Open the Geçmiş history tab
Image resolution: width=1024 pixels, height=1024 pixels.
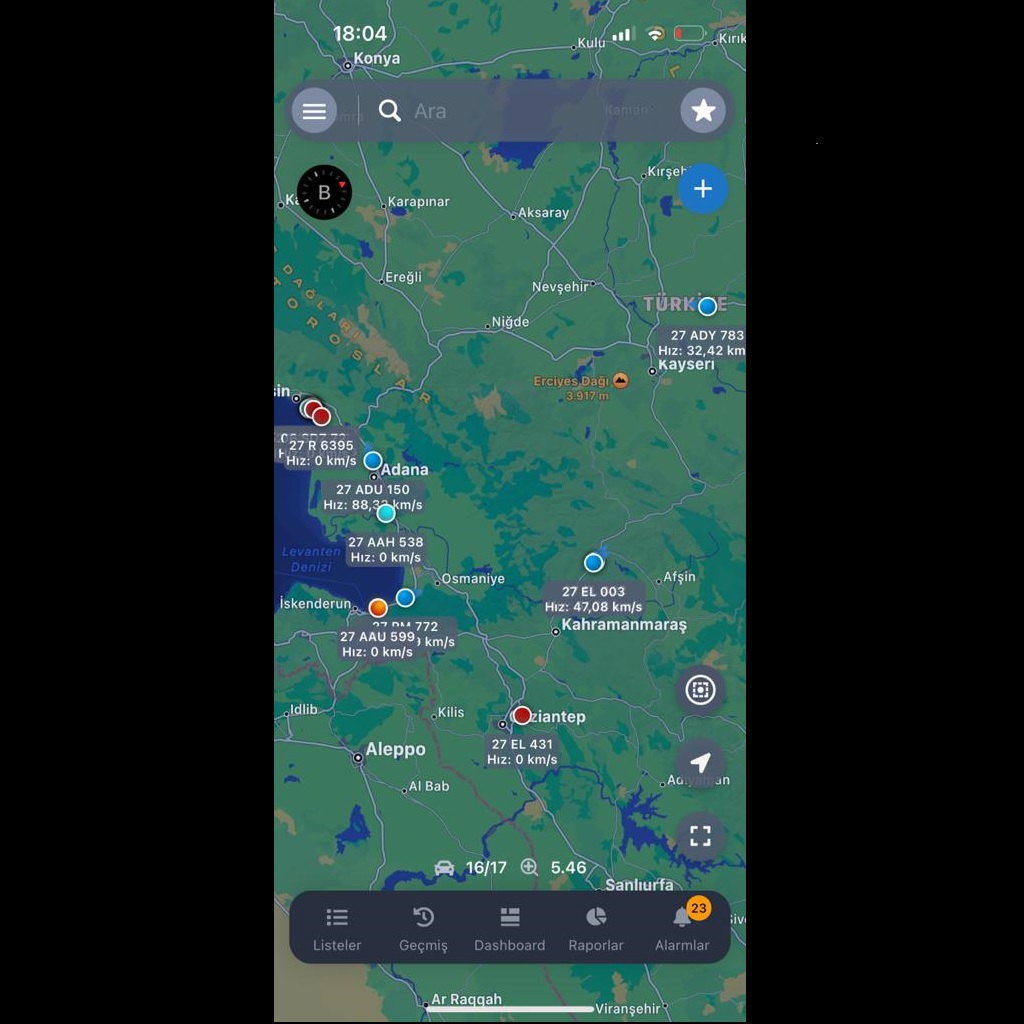pos(423,929)
